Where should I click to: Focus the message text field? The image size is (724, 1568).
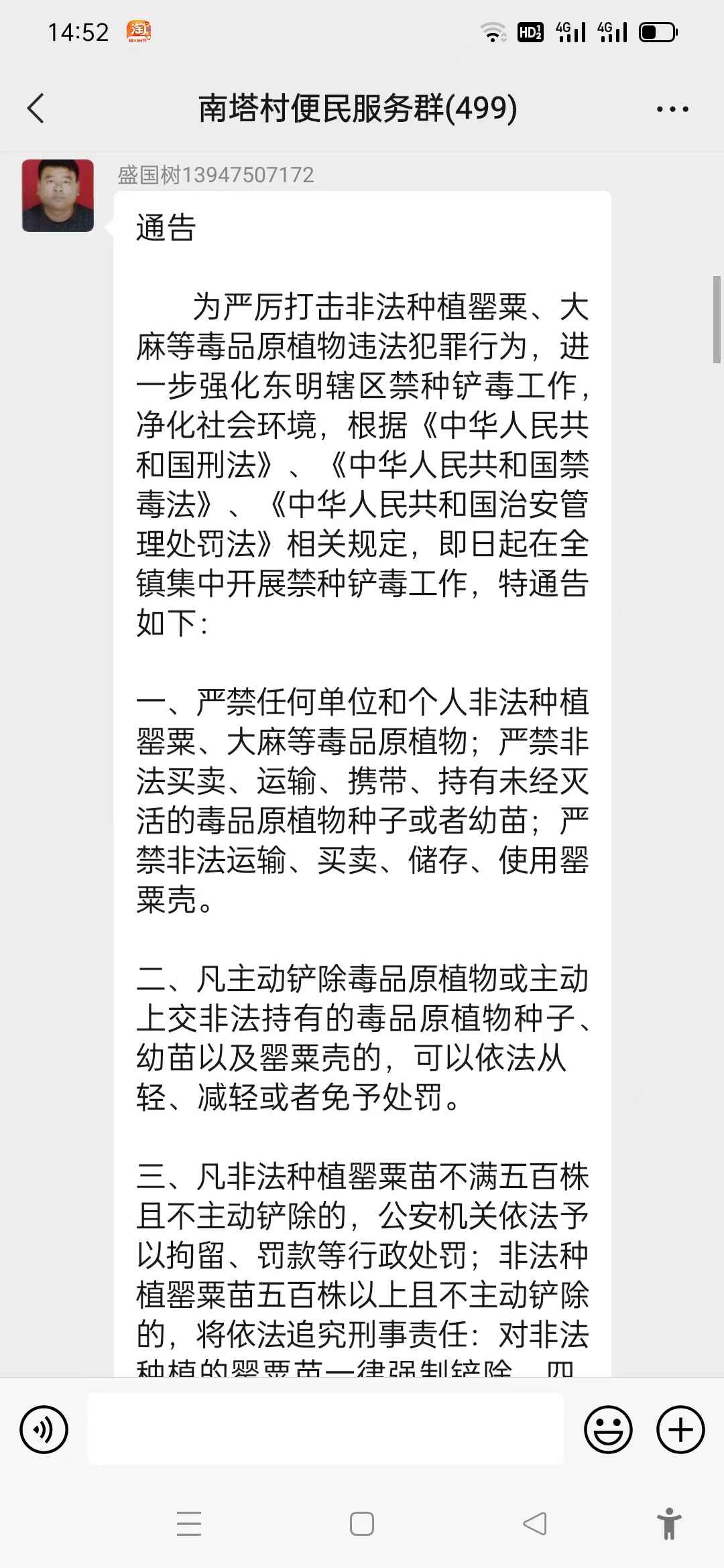[325, 1429]
